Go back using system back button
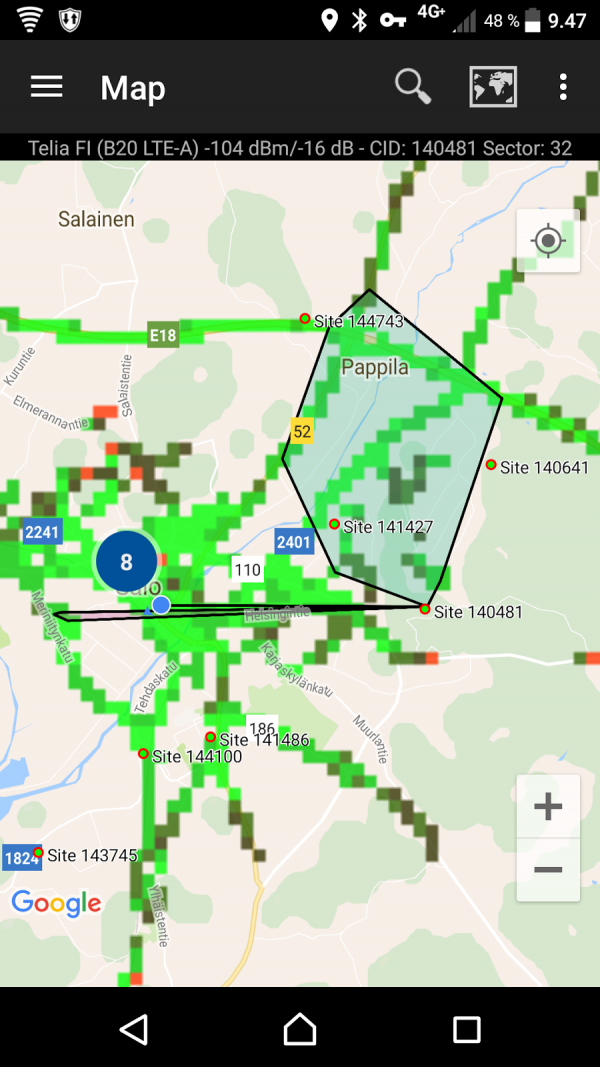The image size is (600, 1067). pos(133,1029)
